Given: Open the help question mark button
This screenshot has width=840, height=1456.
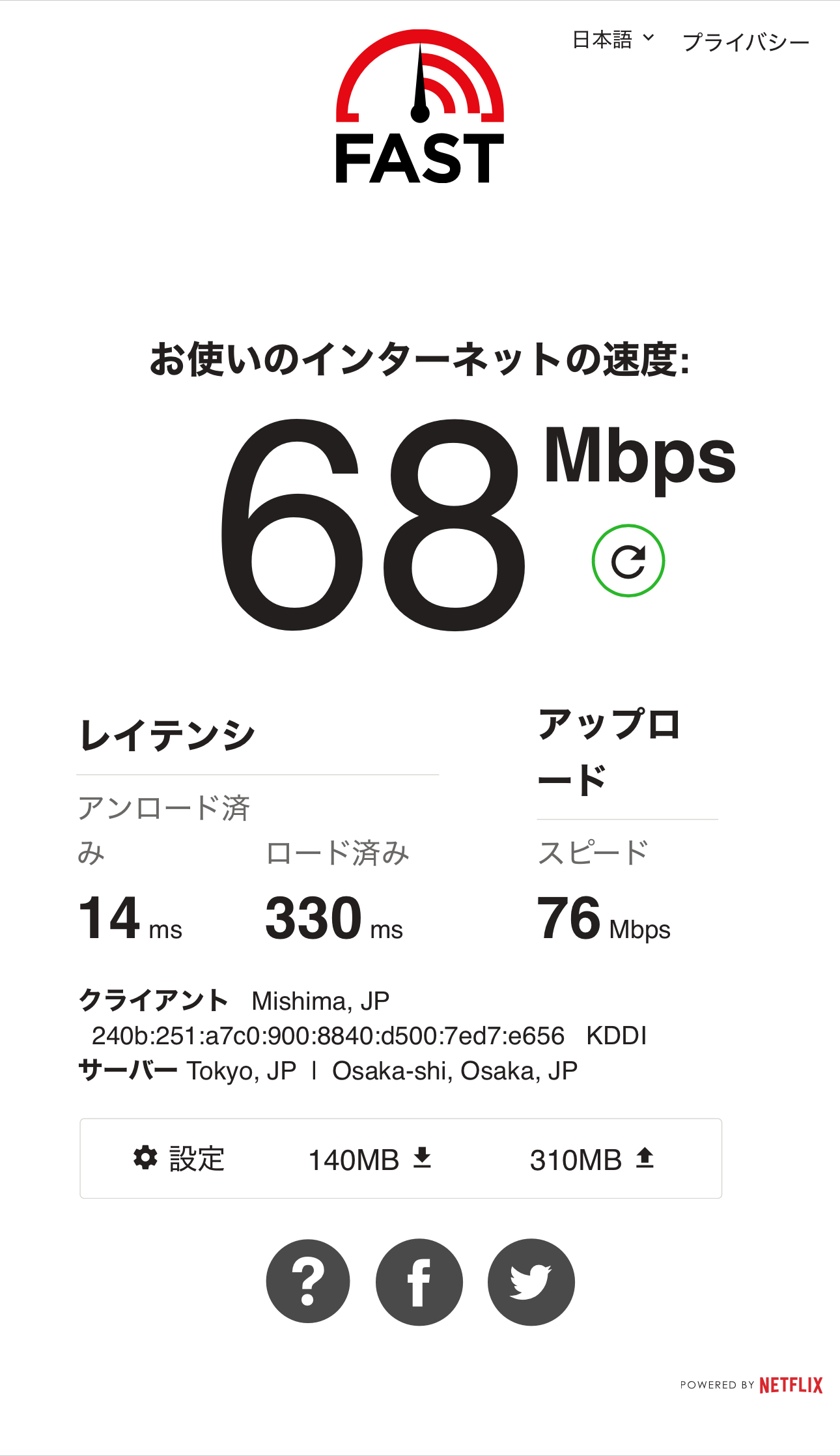Looking at the screenshot, I should click(x=308, y=1281).
